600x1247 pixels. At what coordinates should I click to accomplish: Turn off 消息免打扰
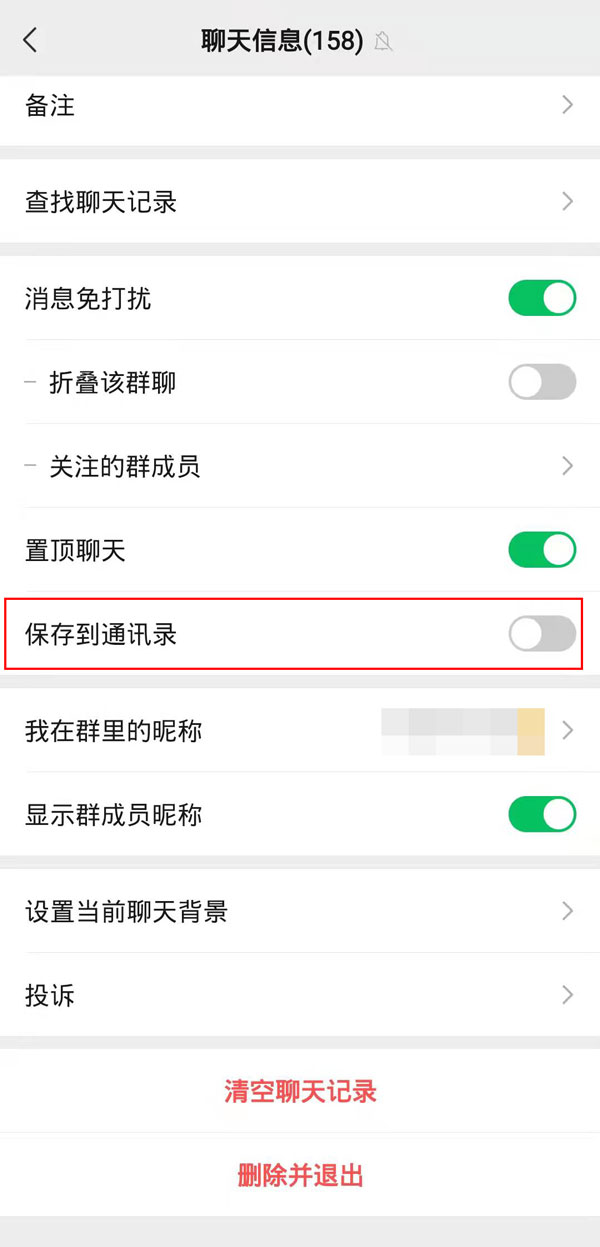click(x=542, y=298)
